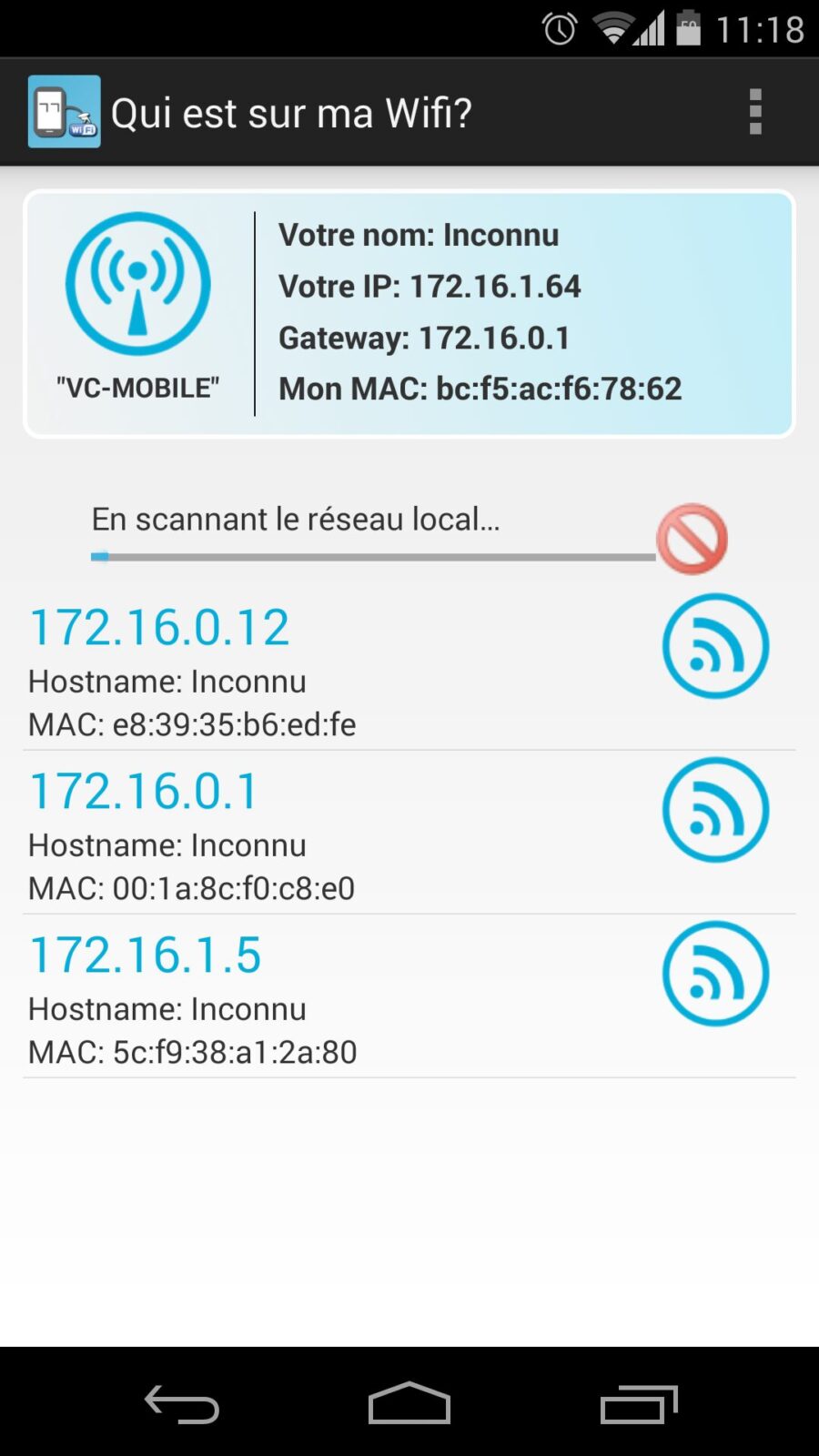This screenshot has height=1456, width=819.
Task: Go back with the system back button
Action: pyautogui.click(x=182, y=1404)
